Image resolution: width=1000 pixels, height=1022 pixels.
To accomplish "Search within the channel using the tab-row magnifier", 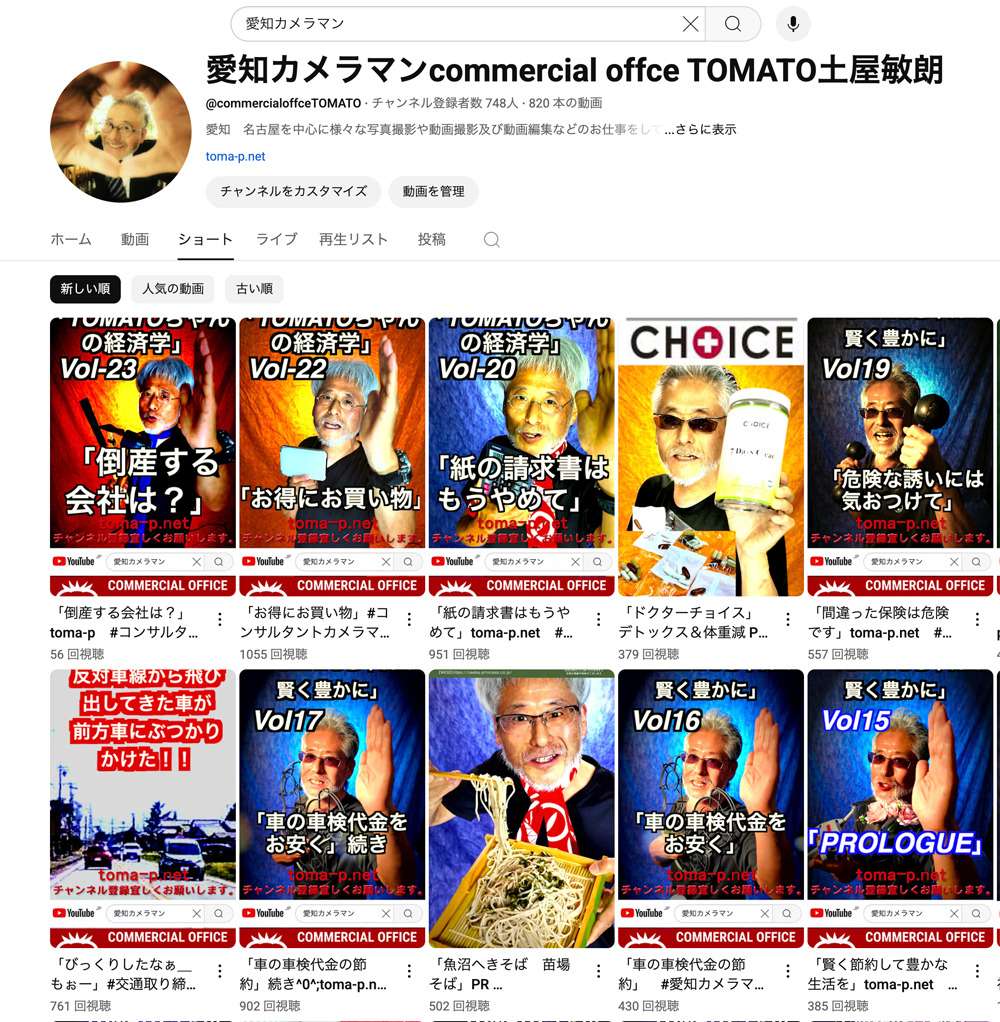I will [x=491, y=240].
